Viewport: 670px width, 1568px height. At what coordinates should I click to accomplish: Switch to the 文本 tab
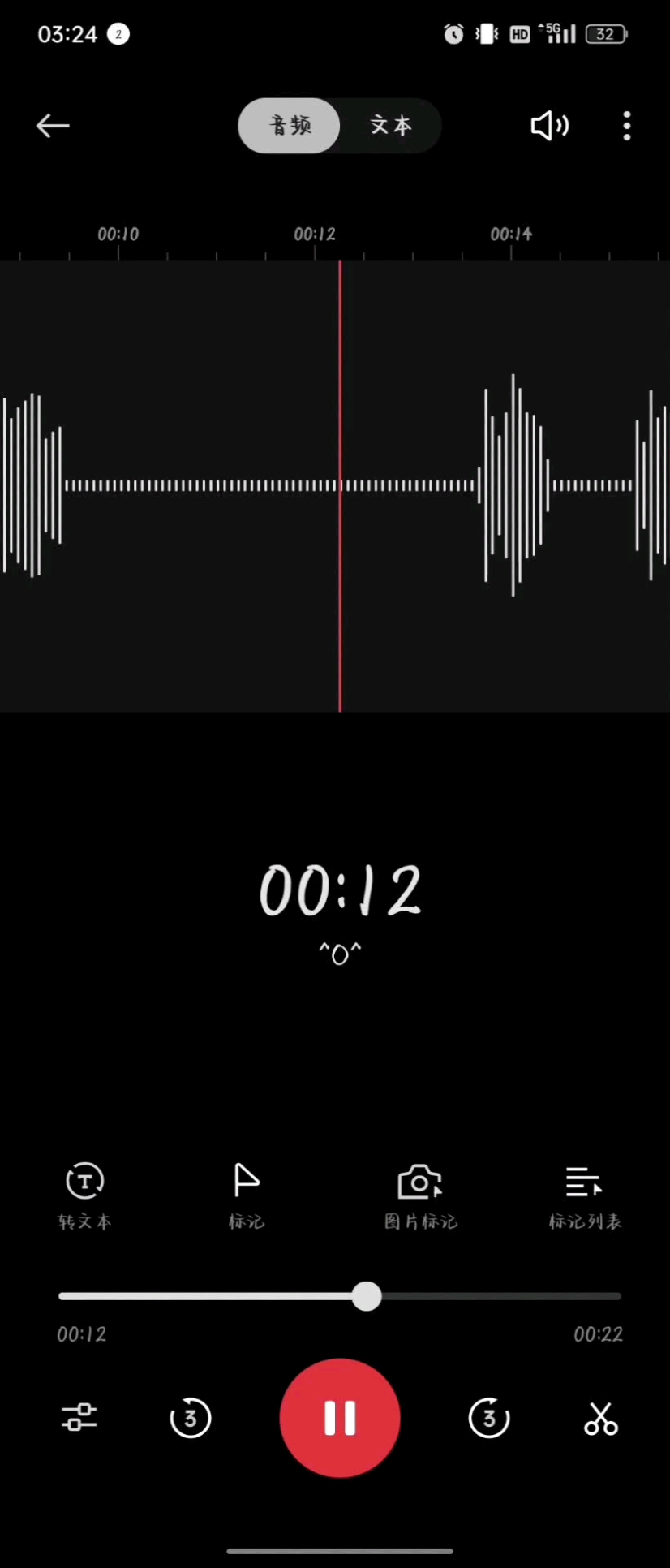(x=391, y=126)
